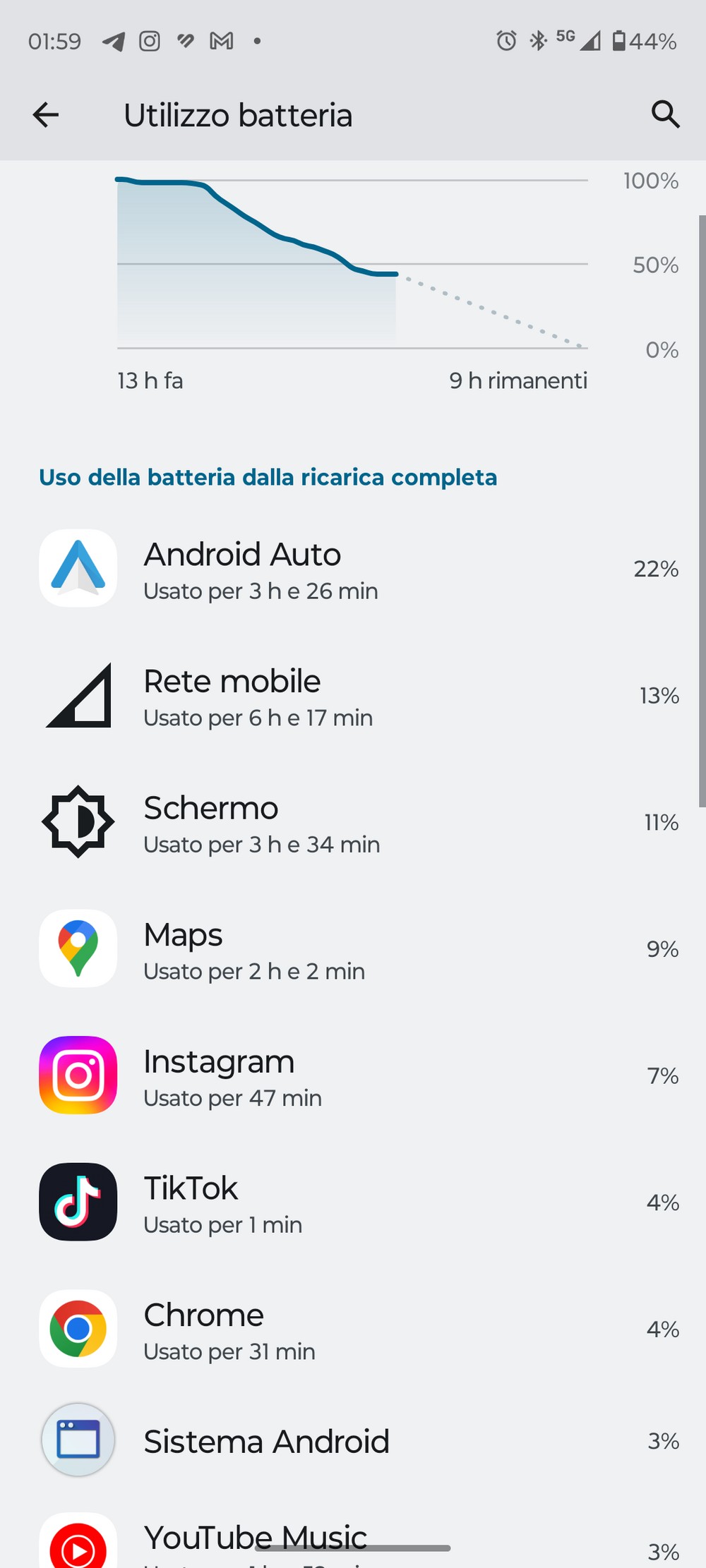Open Sistema Android entry
706x1568 pixels.
point(353,1441)
